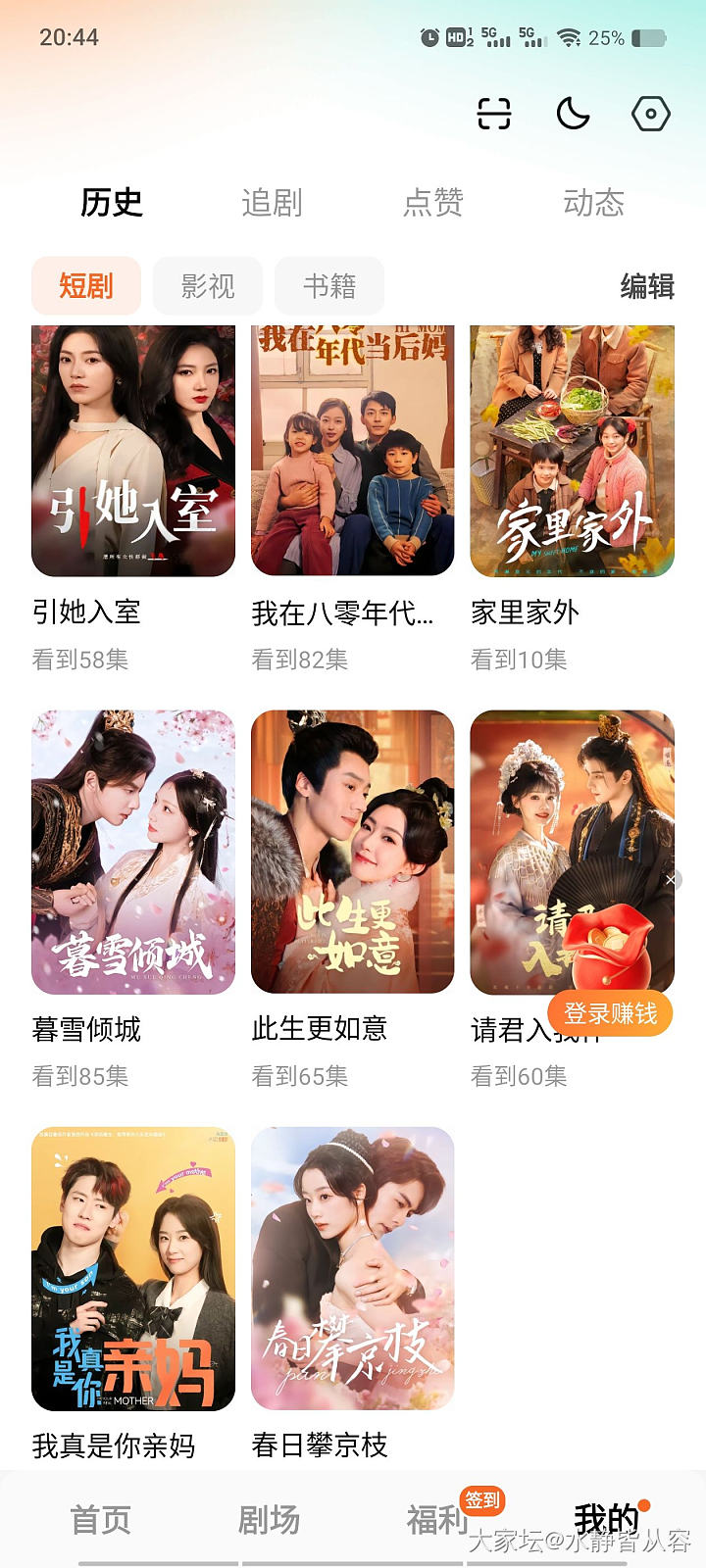Open the drama 引她入室
Image resolution: width=706 pixels, height=1568 pixels.
point(133,451)
